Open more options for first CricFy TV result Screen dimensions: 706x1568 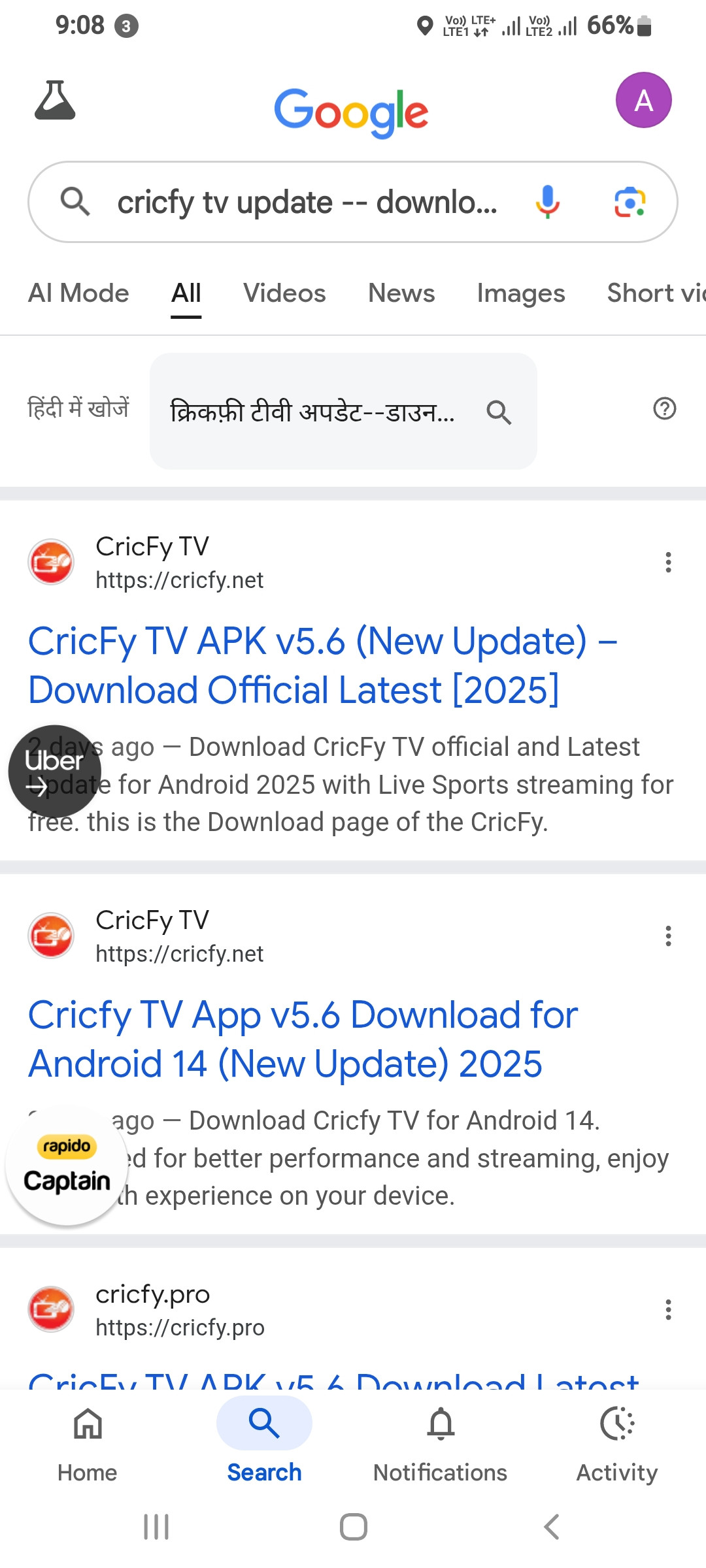tap(668, 563)
